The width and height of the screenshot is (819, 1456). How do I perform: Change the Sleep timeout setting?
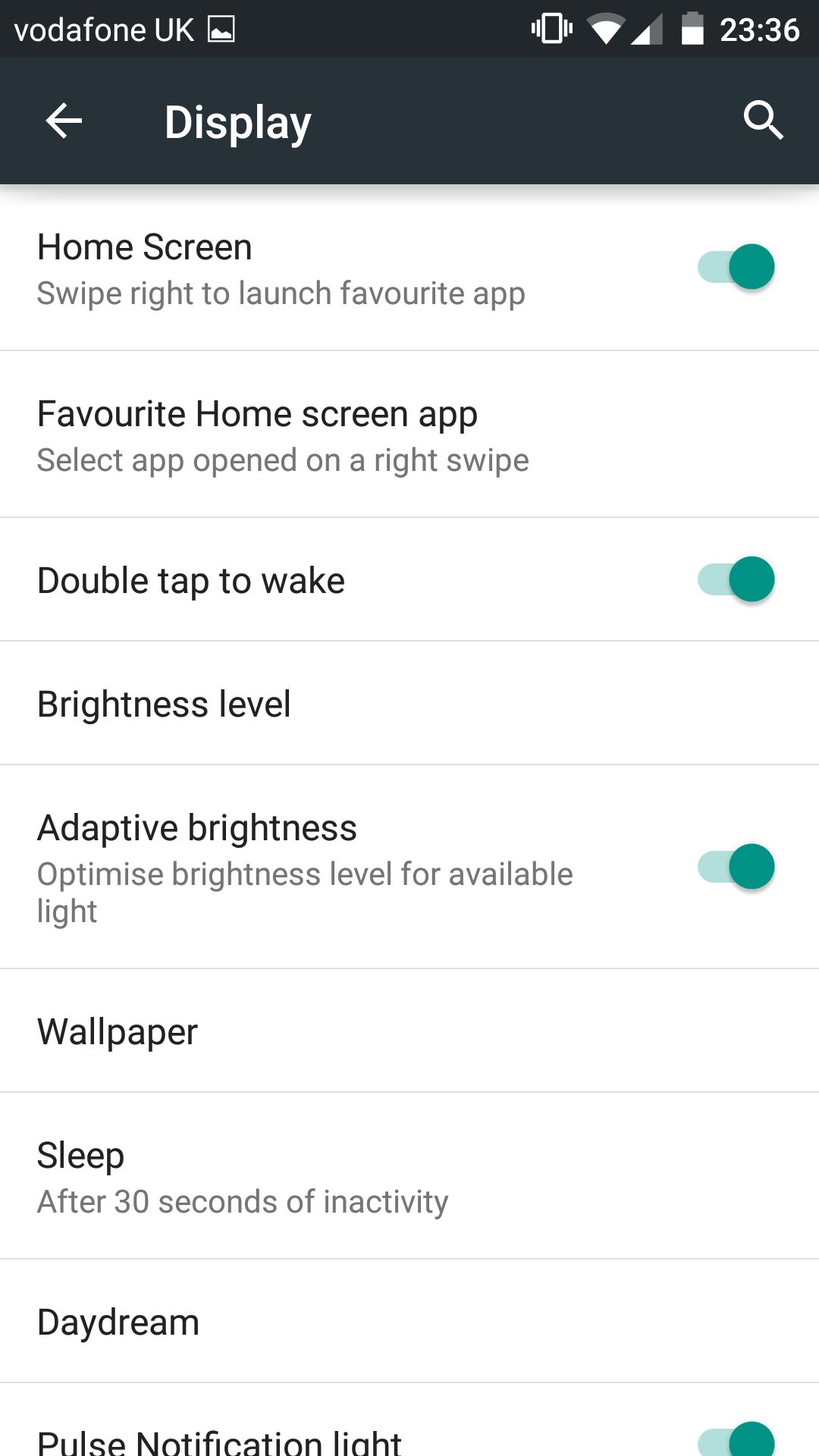pos(409,1176)
